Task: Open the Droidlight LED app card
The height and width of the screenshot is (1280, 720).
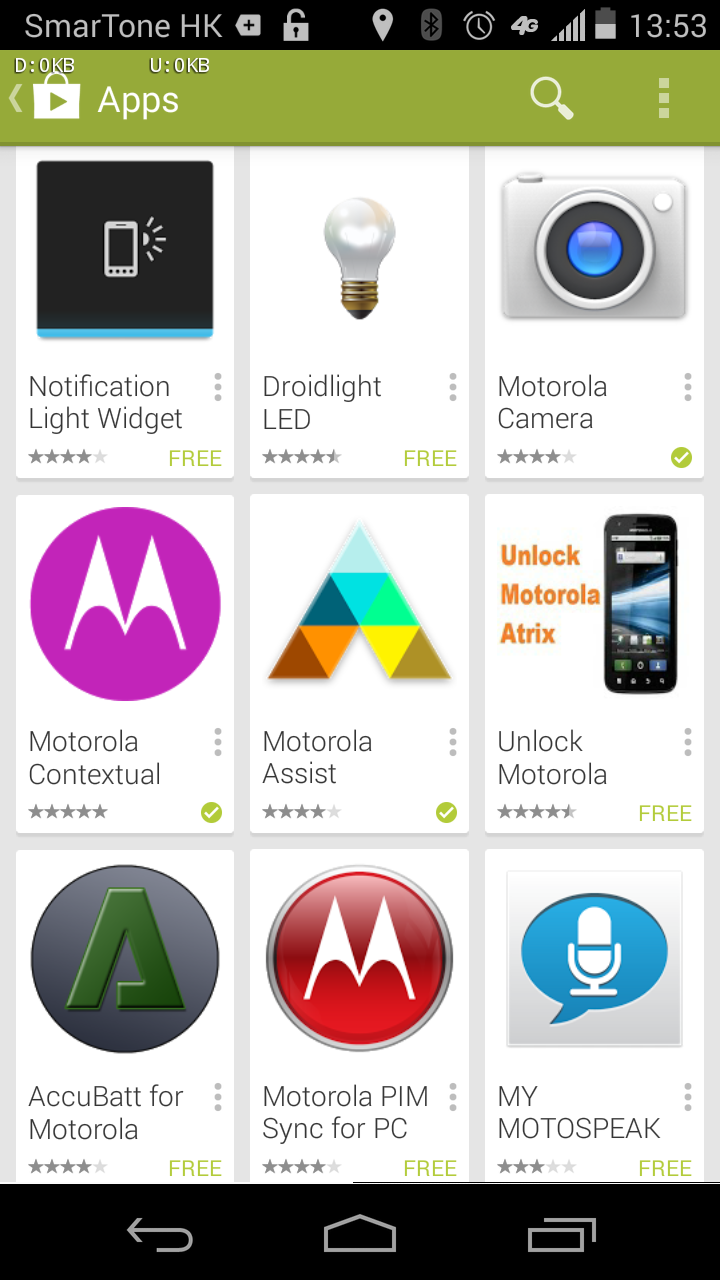Action: click(359, 311)
